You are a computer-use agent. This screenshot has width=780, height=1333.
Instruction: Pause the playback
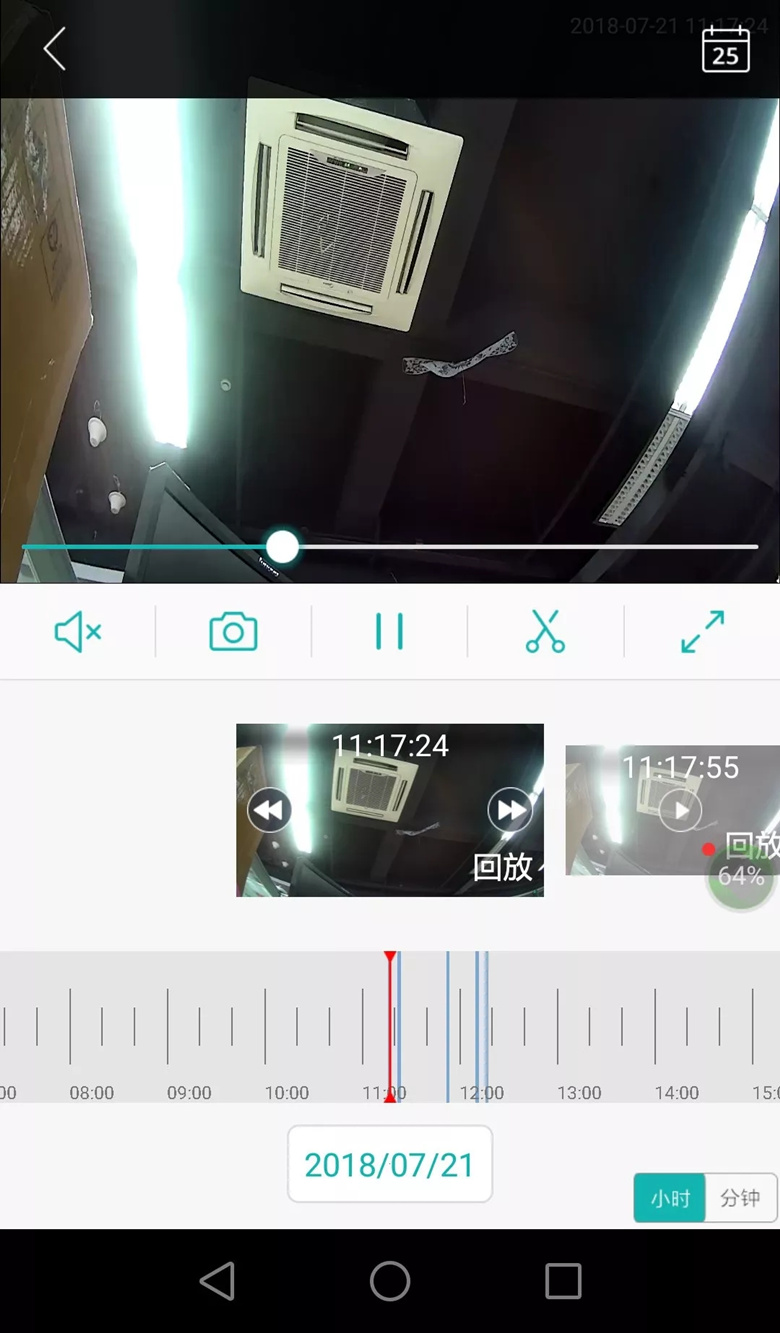(x=389, y=632)
